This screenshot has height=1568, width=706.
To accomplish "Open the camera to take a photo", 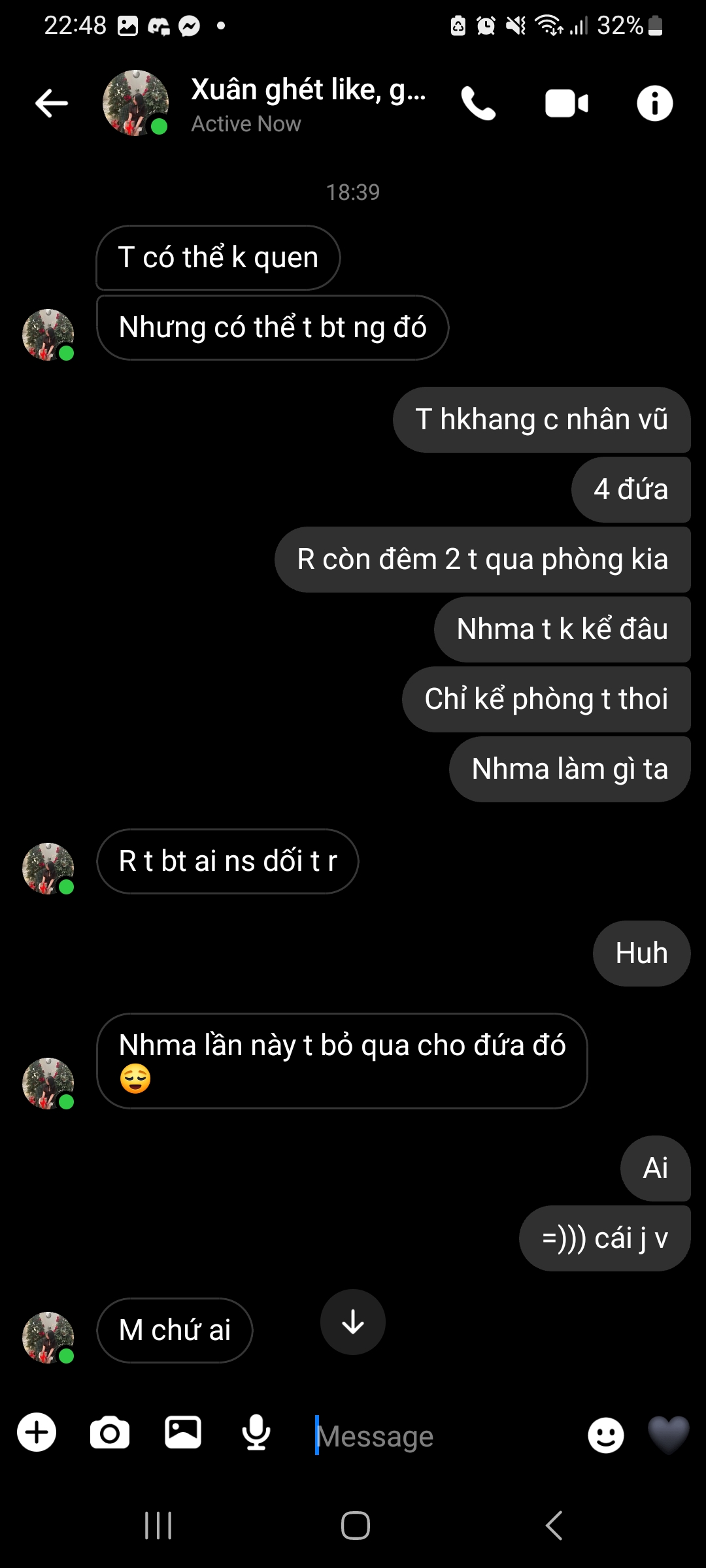I will [110, 1433].
